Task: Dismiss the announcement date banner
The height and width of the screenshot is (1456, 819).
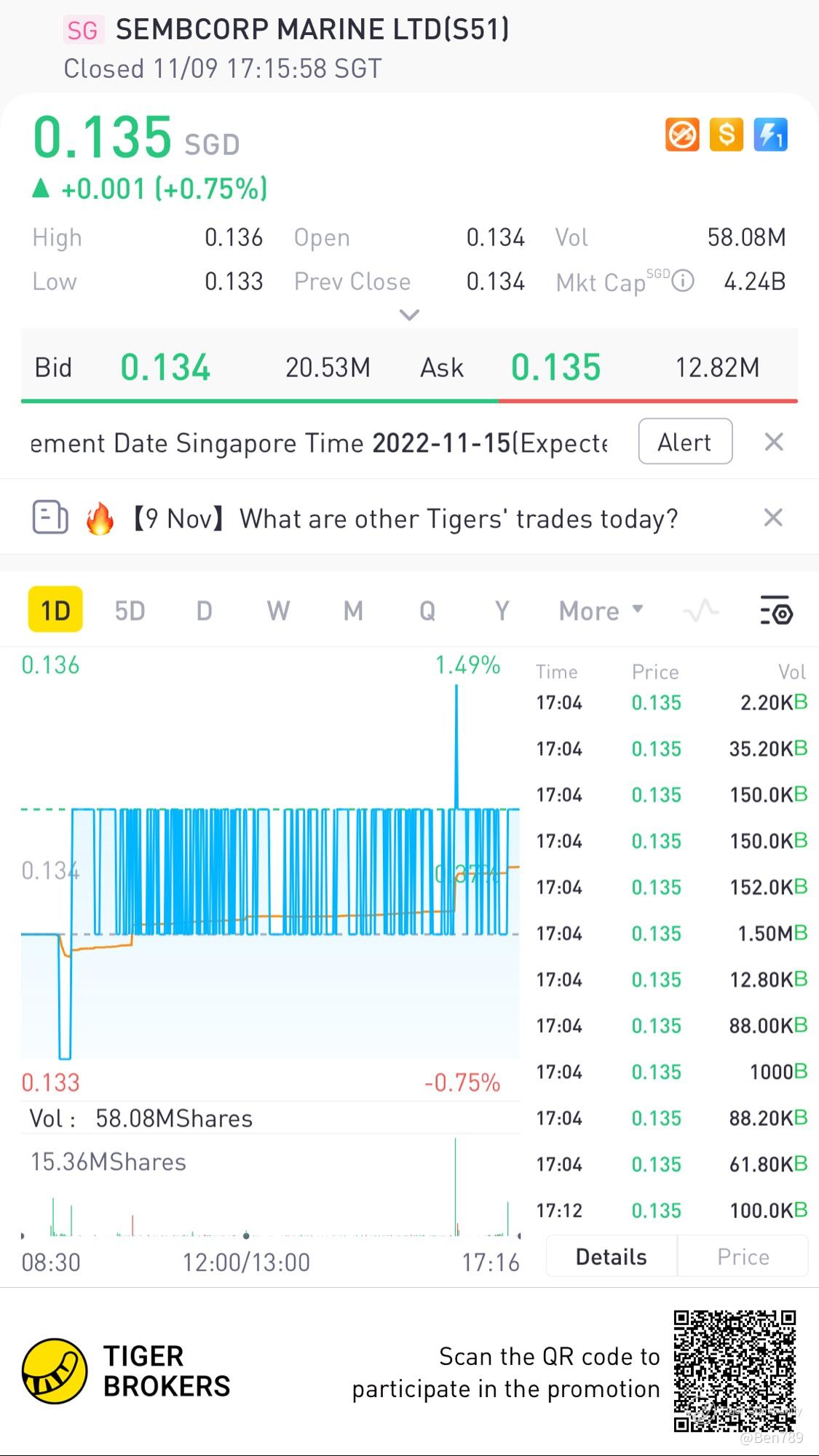Action: 773,442
